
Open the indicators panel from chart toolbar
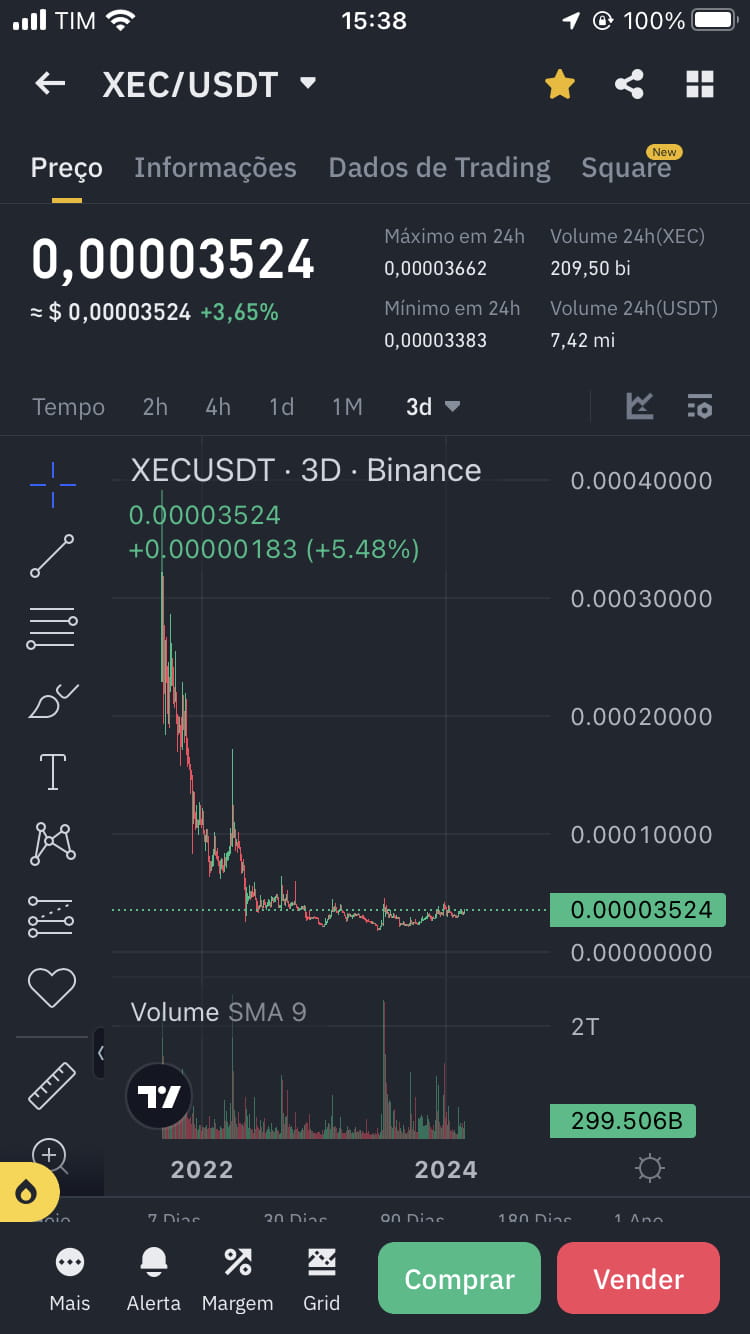(700, 406)
